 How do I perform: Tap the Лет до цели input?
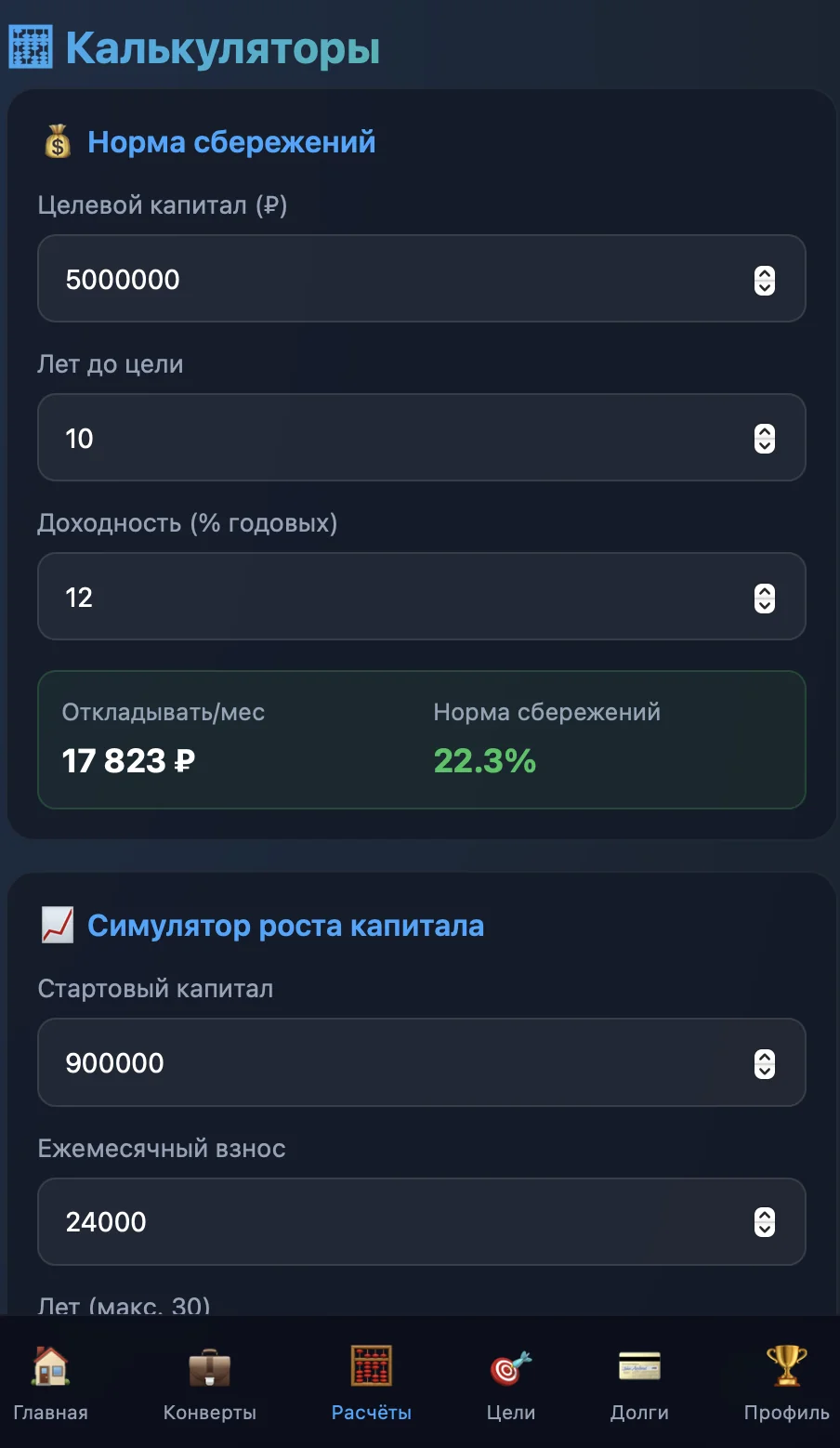pyautogui.click(x=421, y=438)
